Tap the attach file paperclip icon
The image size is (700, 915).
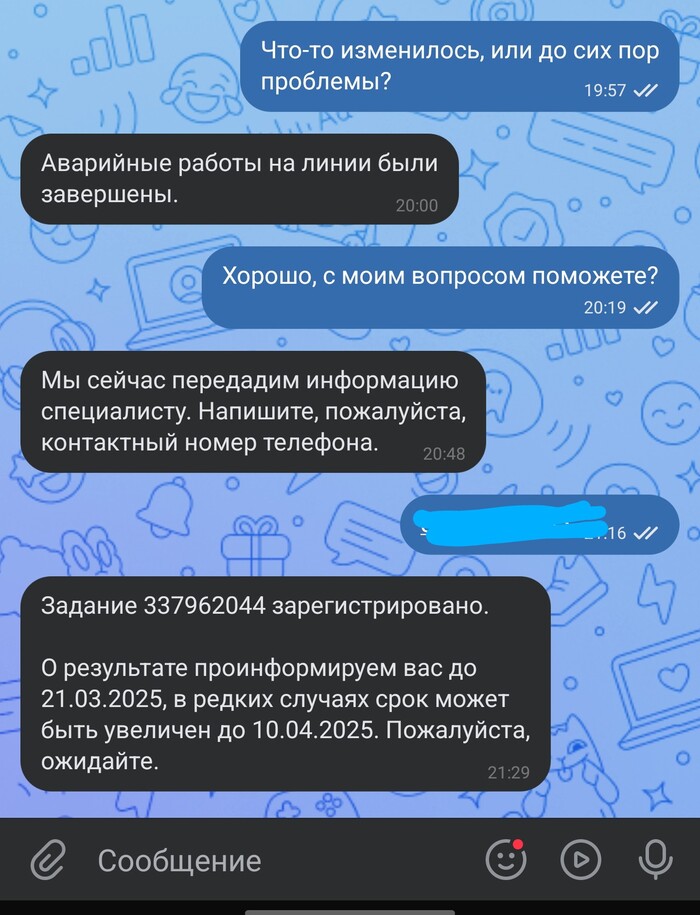pyautogui.click(x=47, y=859)
